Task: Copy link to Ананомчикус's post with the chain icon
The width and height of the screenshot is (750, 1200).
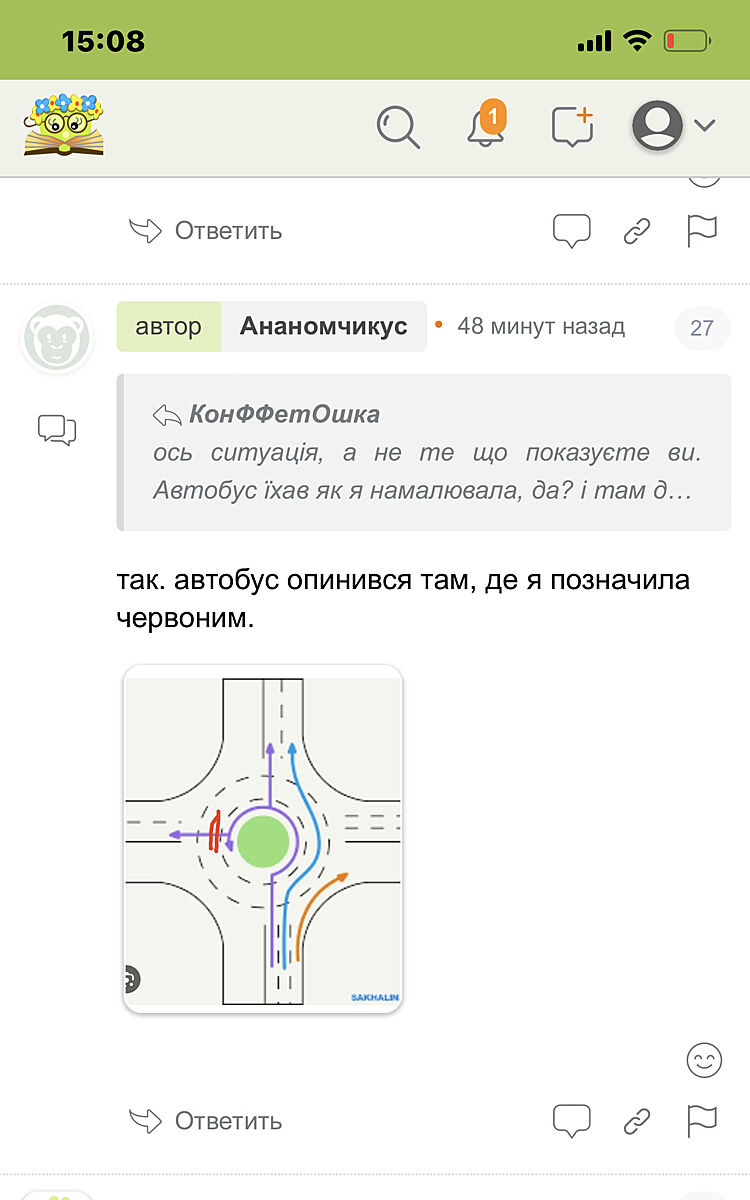Action: [637, 1121]
